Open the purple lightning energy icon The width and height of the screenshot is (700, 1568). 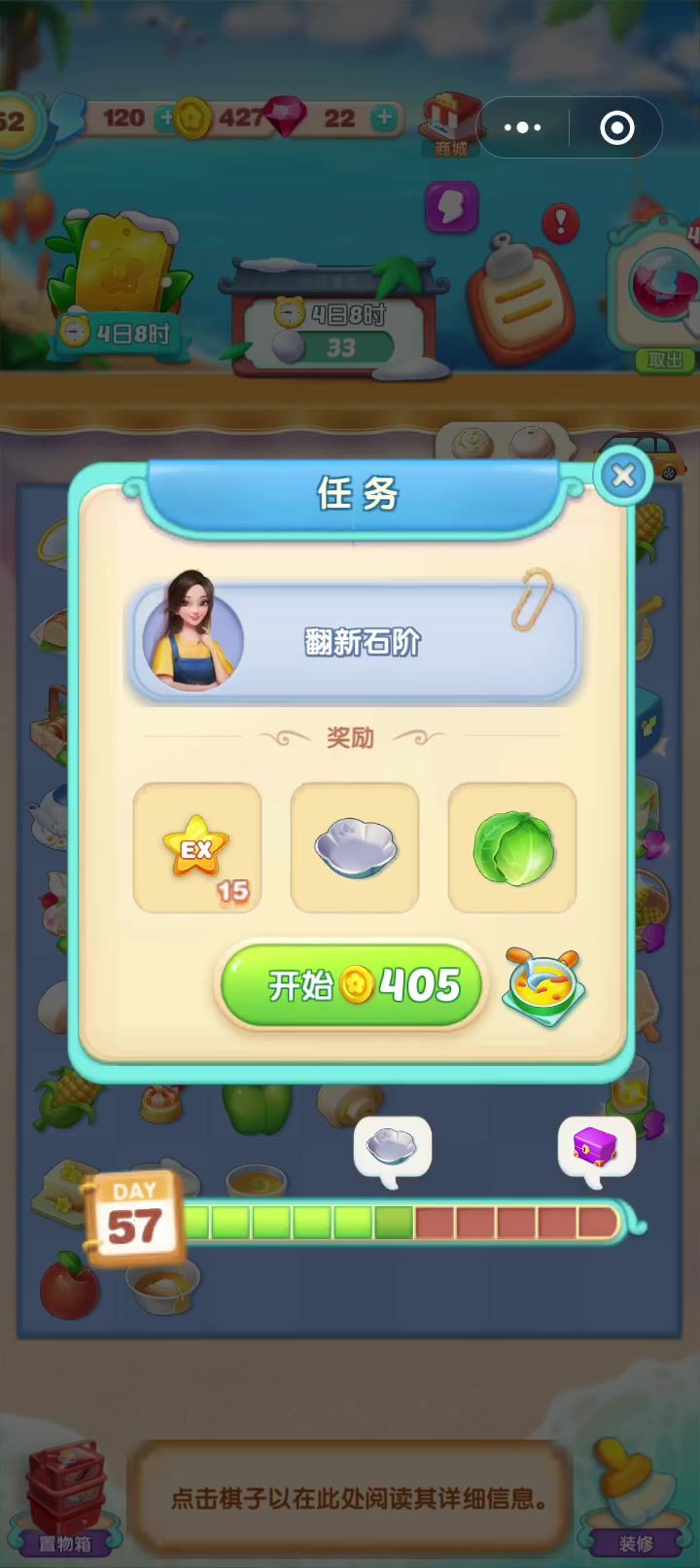(x=451, y=207)
